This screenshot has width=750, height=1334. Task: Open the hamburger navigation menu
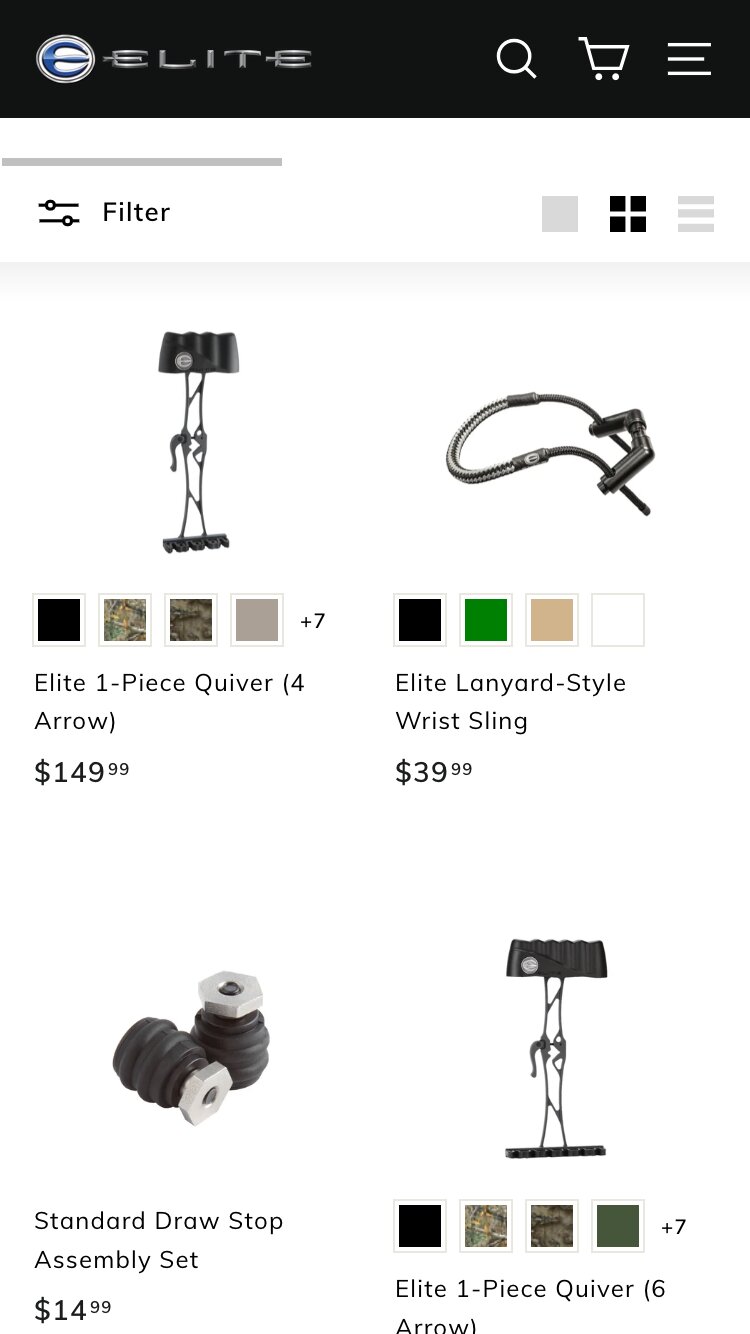point(689,59)
